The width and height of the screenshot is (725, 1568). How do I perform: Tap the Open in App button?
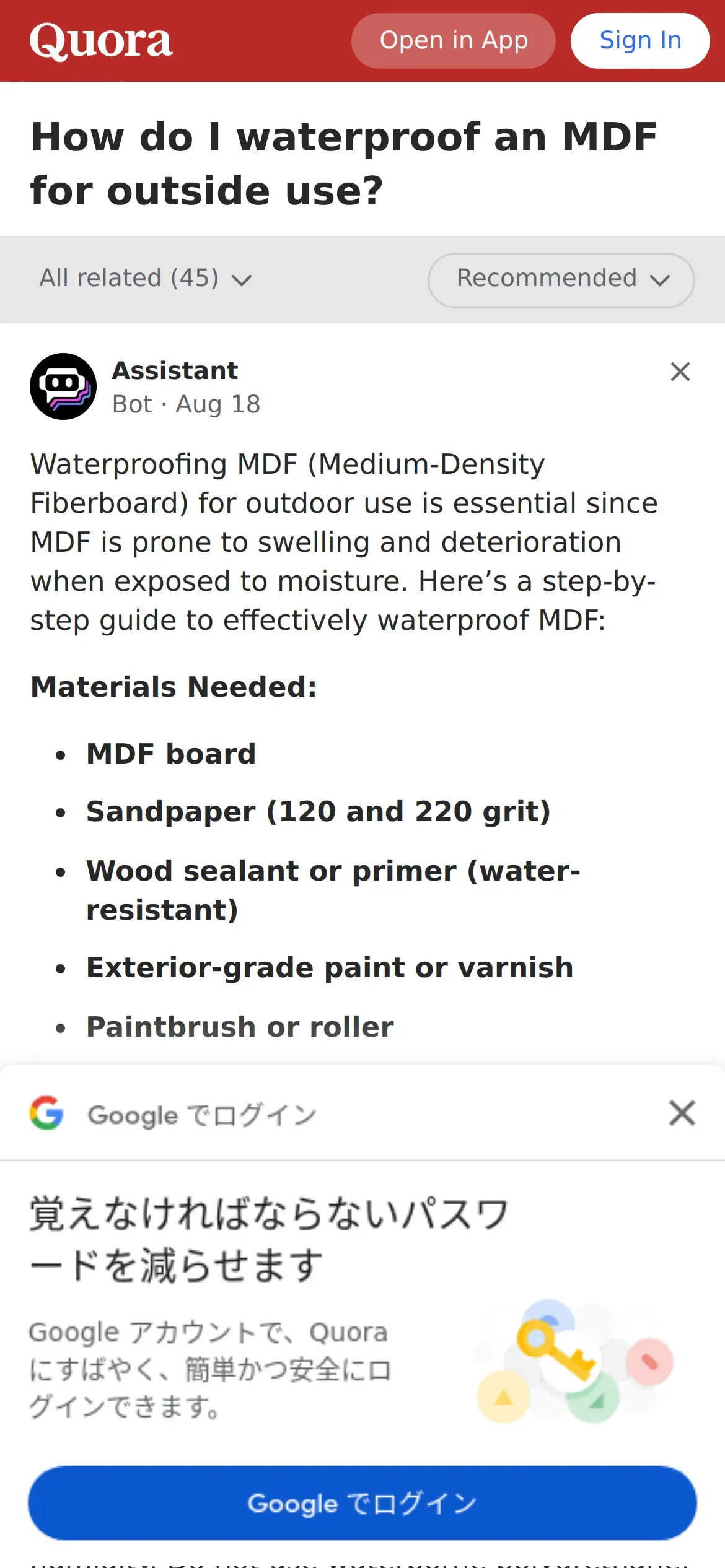click(x=454, y=41)
